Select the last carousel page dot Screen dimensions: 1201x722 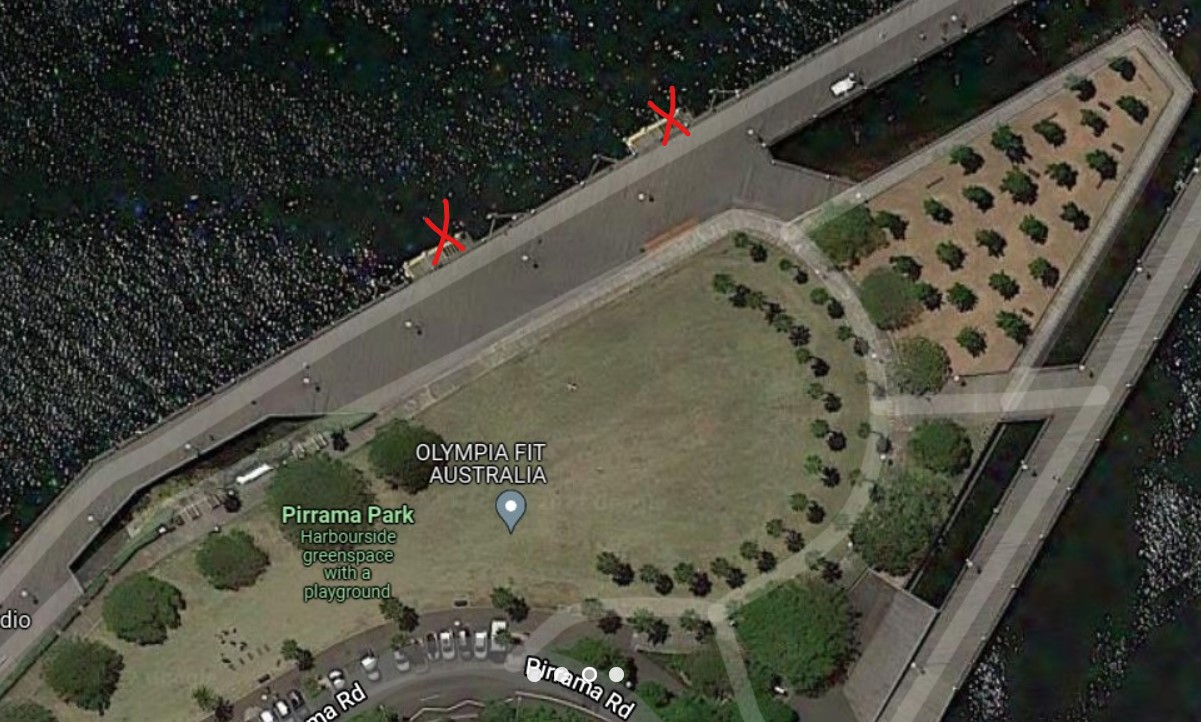(x=616, y=674)
